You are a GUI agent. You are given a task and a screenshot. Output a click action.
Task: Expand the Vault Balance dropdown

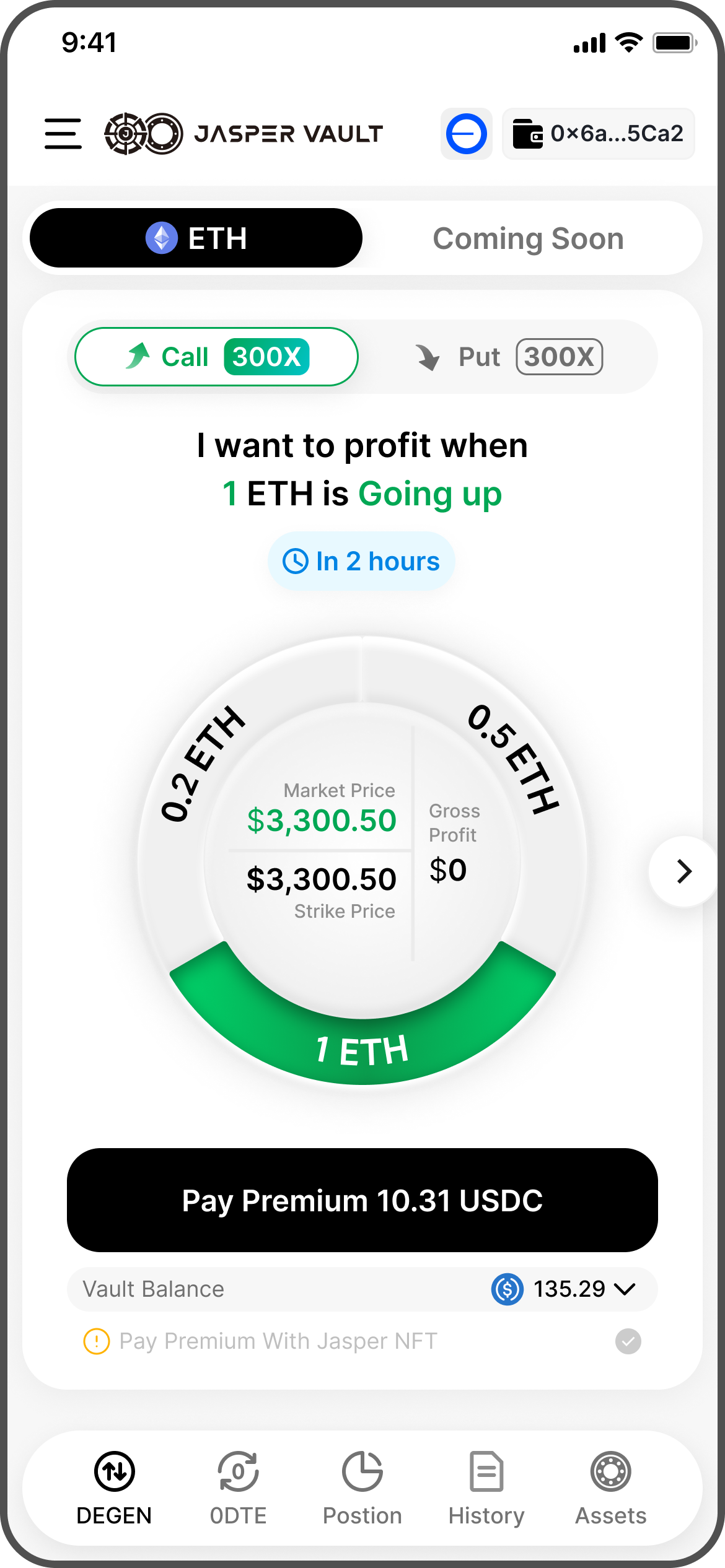tap(625, 1289)
